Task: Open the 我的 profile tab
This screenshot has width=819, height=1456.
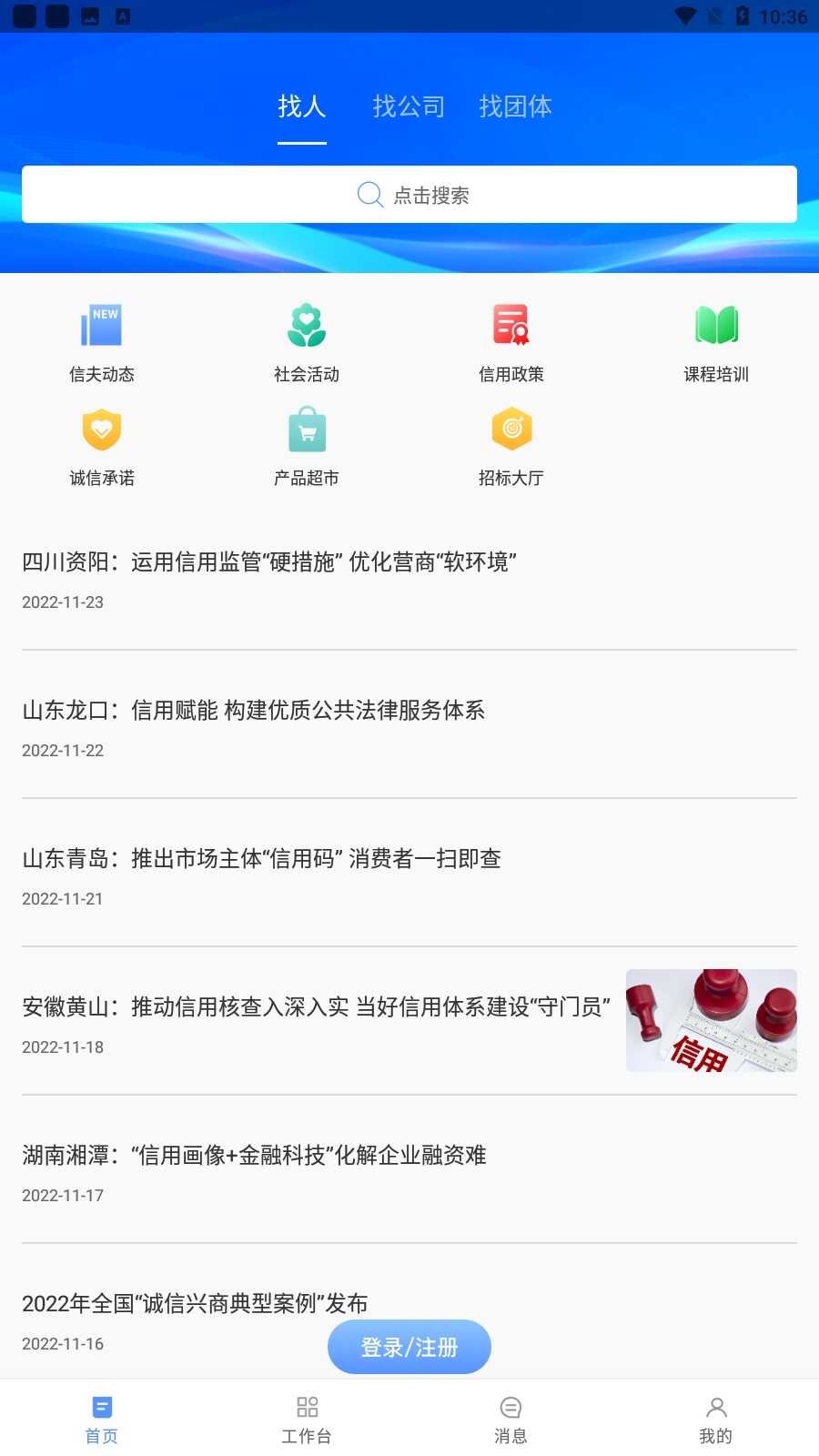Action: tap(716, 1420)
